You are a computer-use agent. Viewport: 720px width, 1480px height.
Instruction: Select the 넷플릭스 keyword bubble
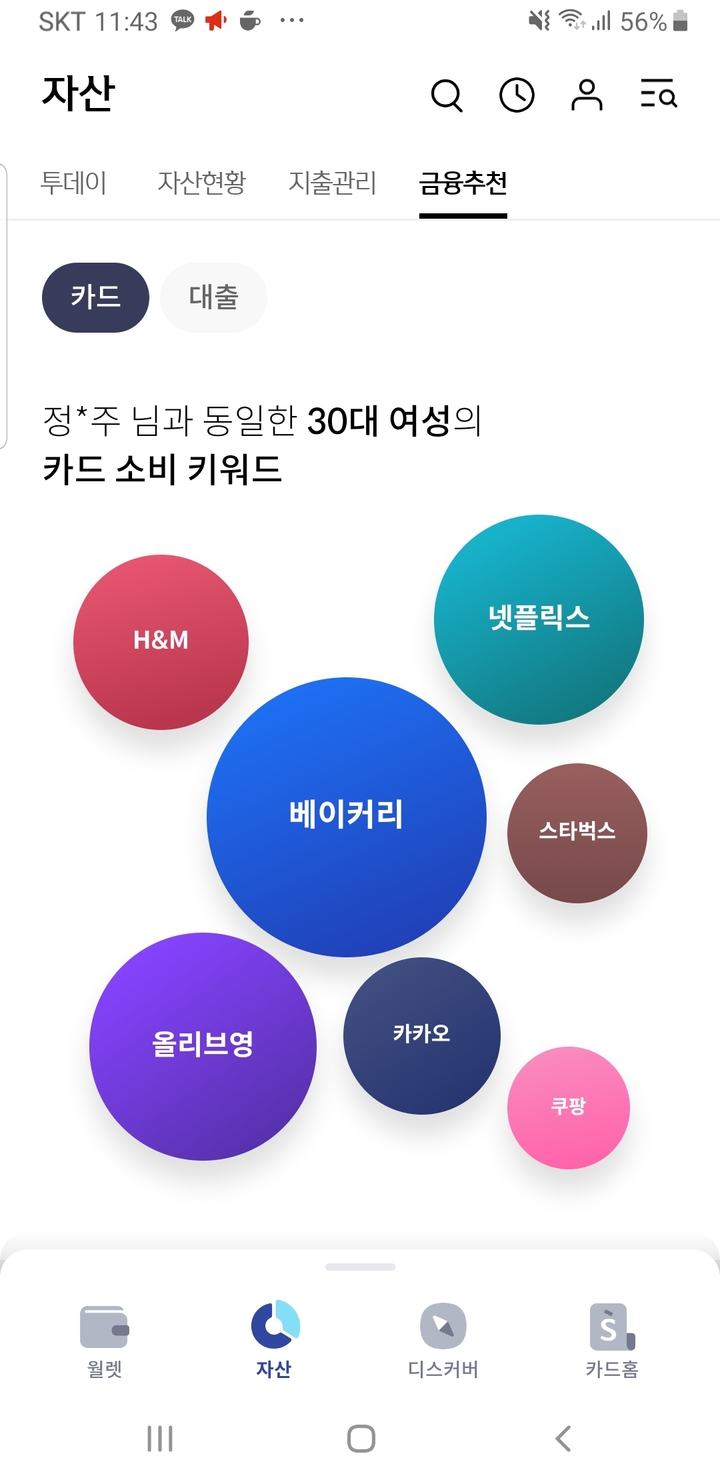(539, 618)
